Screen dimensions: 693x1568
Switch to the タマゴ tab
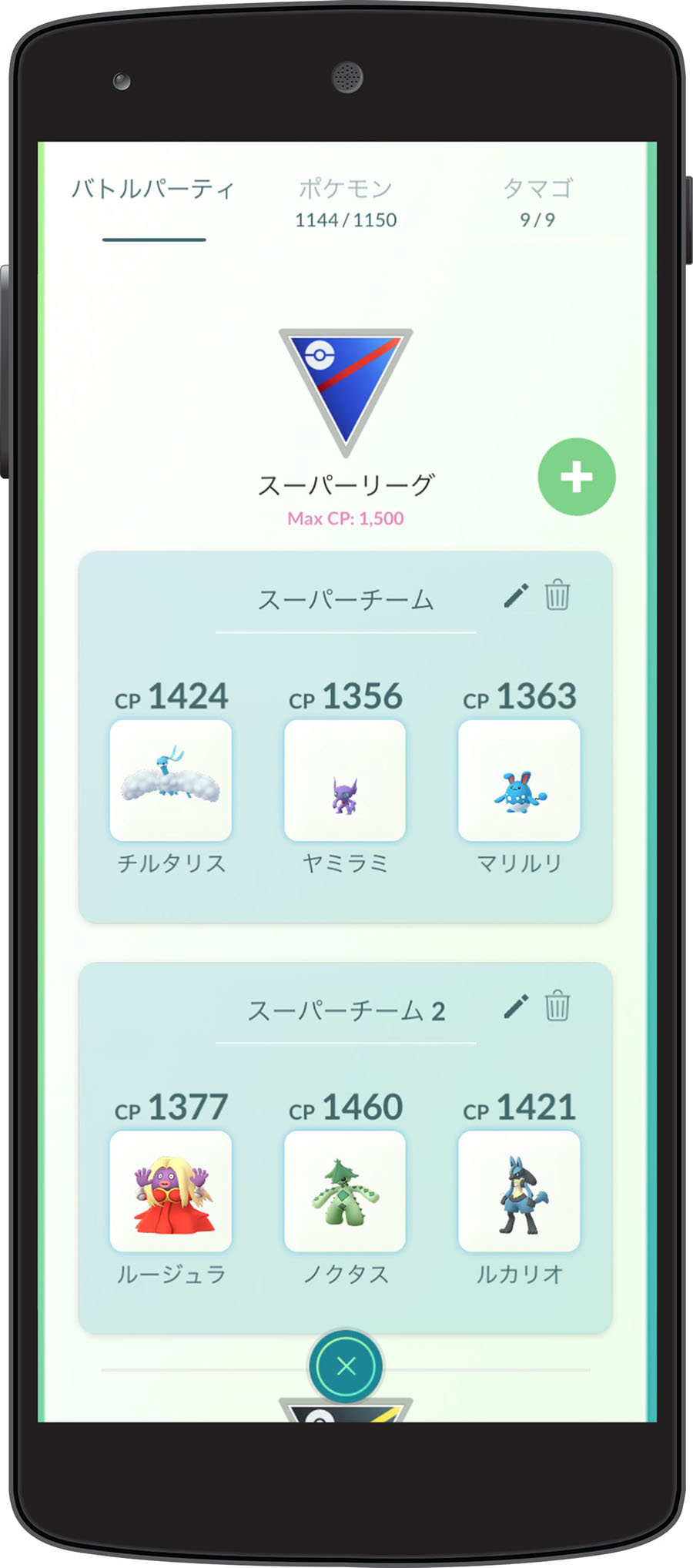tap(537, 202)
